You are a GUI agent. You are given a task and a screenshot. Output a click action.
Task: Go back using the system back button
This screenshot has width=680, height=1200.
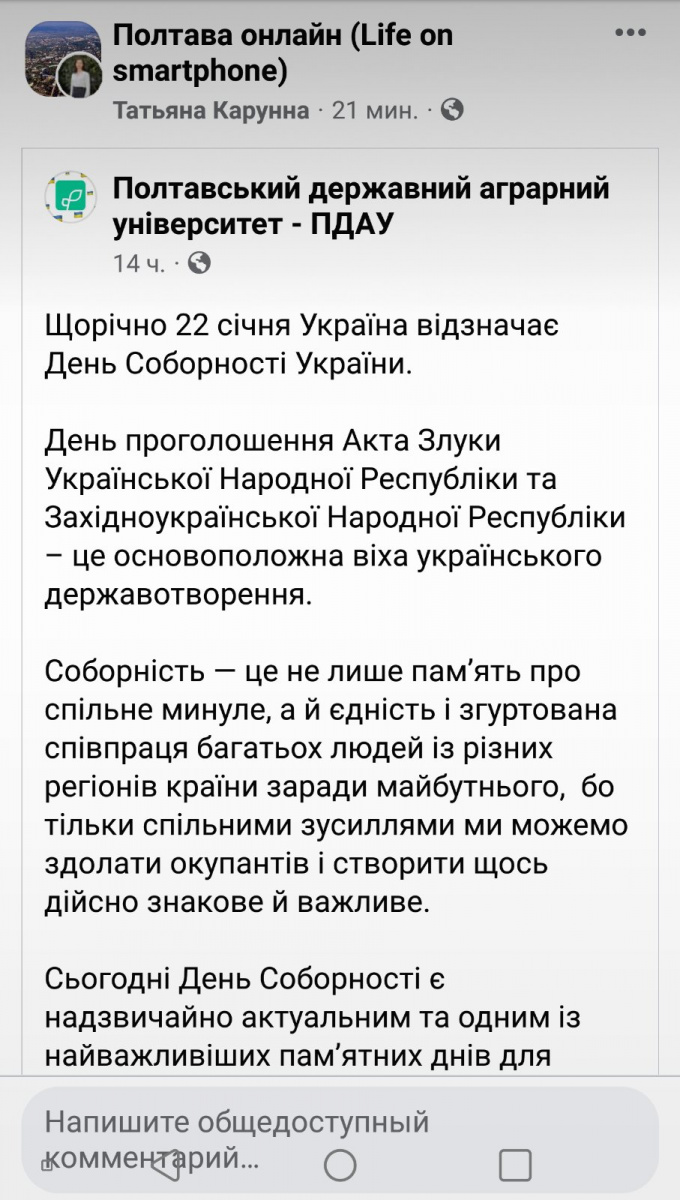[x=165, y=1165]
